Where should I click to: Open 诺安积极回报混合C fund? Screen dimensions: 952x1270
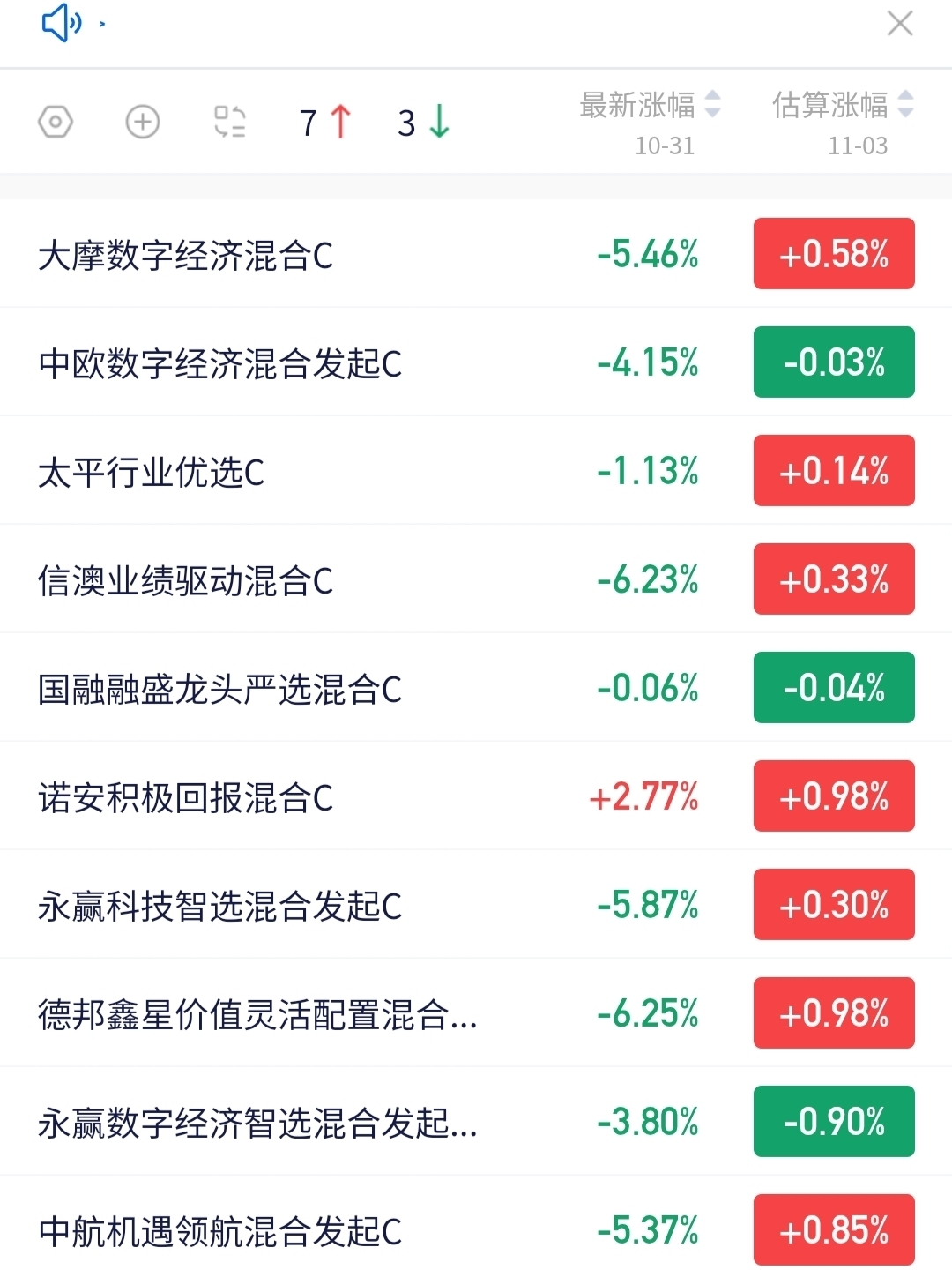tap(476, 796)
